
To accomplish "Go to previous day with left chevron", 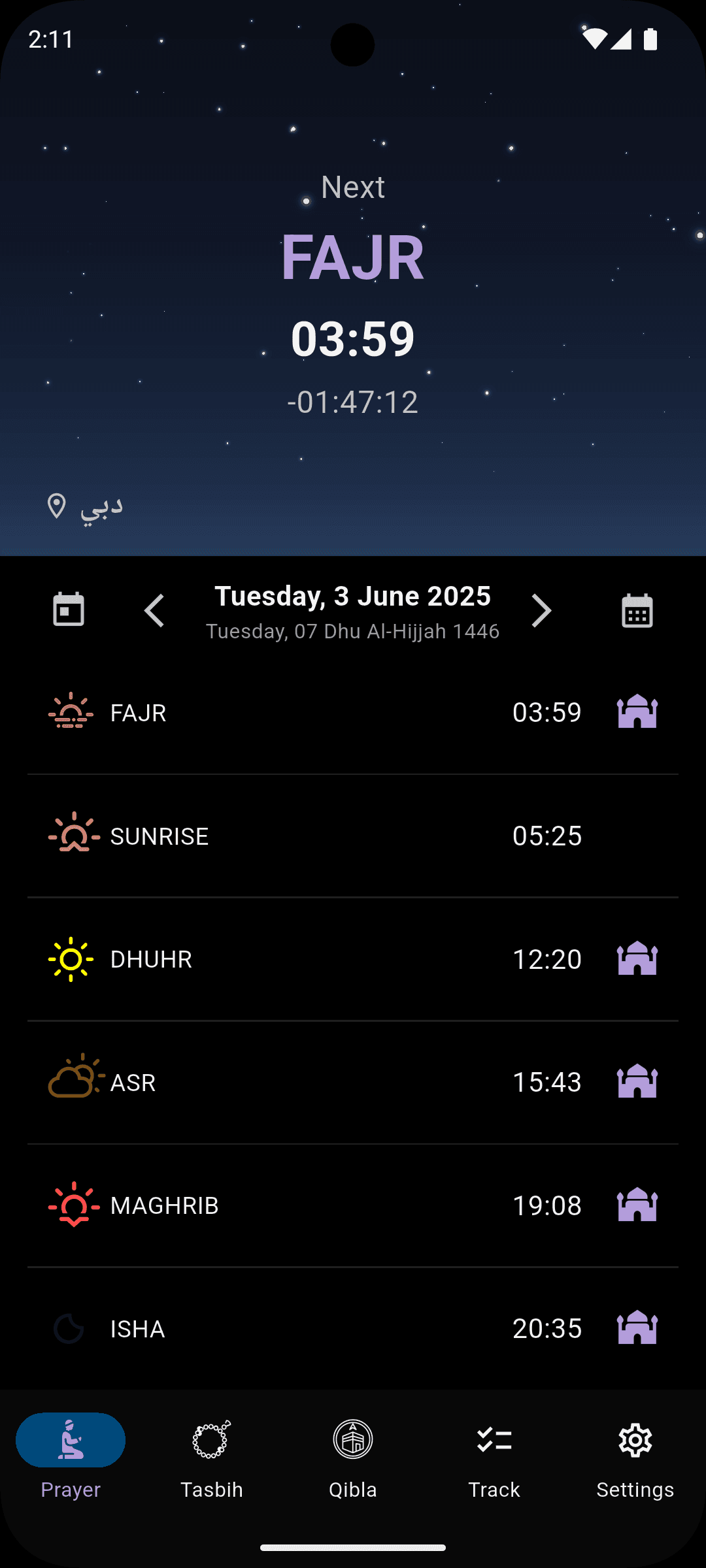I will click(x=154, y=610).
